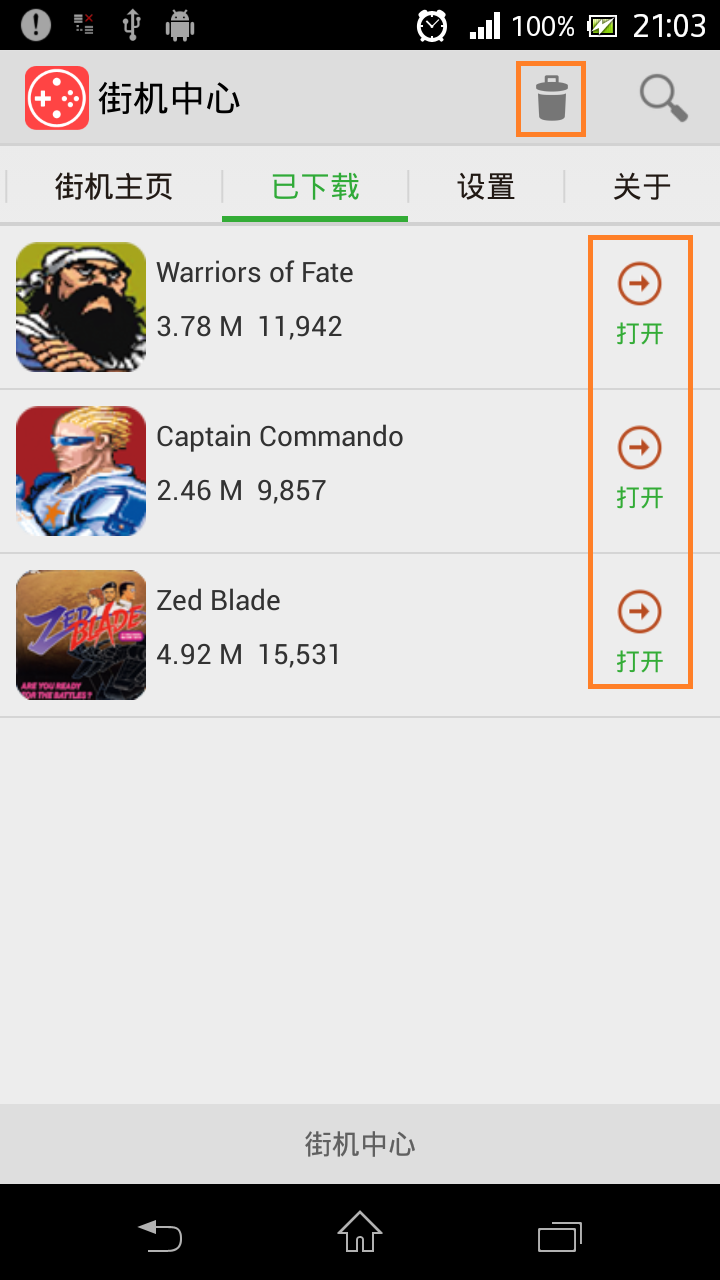720x1280 pixels.
Task: Switch to the 街机主页 tab
Action: coord(113,187)
